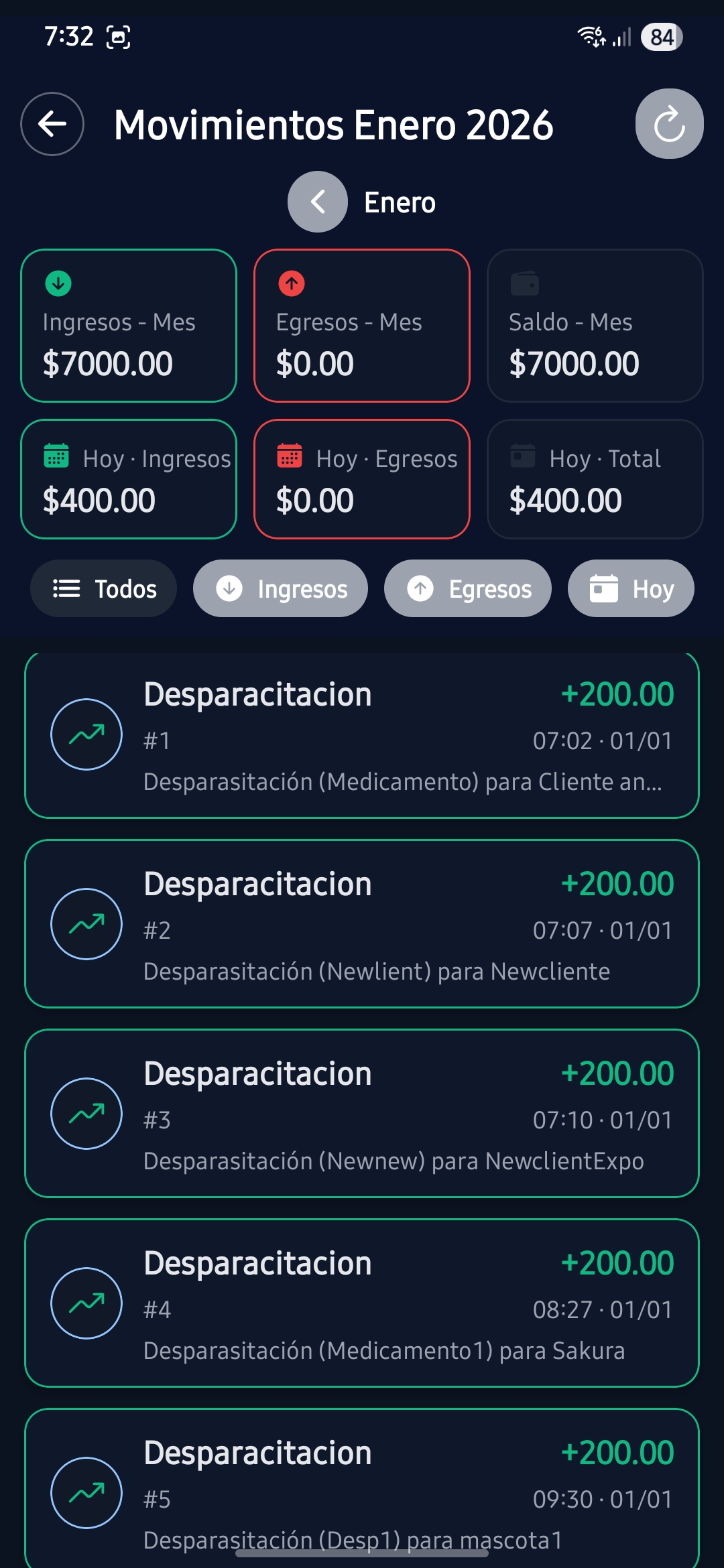The width and height of the screenshot is (724, 1568).
Task: Tap the red Egresos-Mes arrow icon
Action: tap(292, 283)
